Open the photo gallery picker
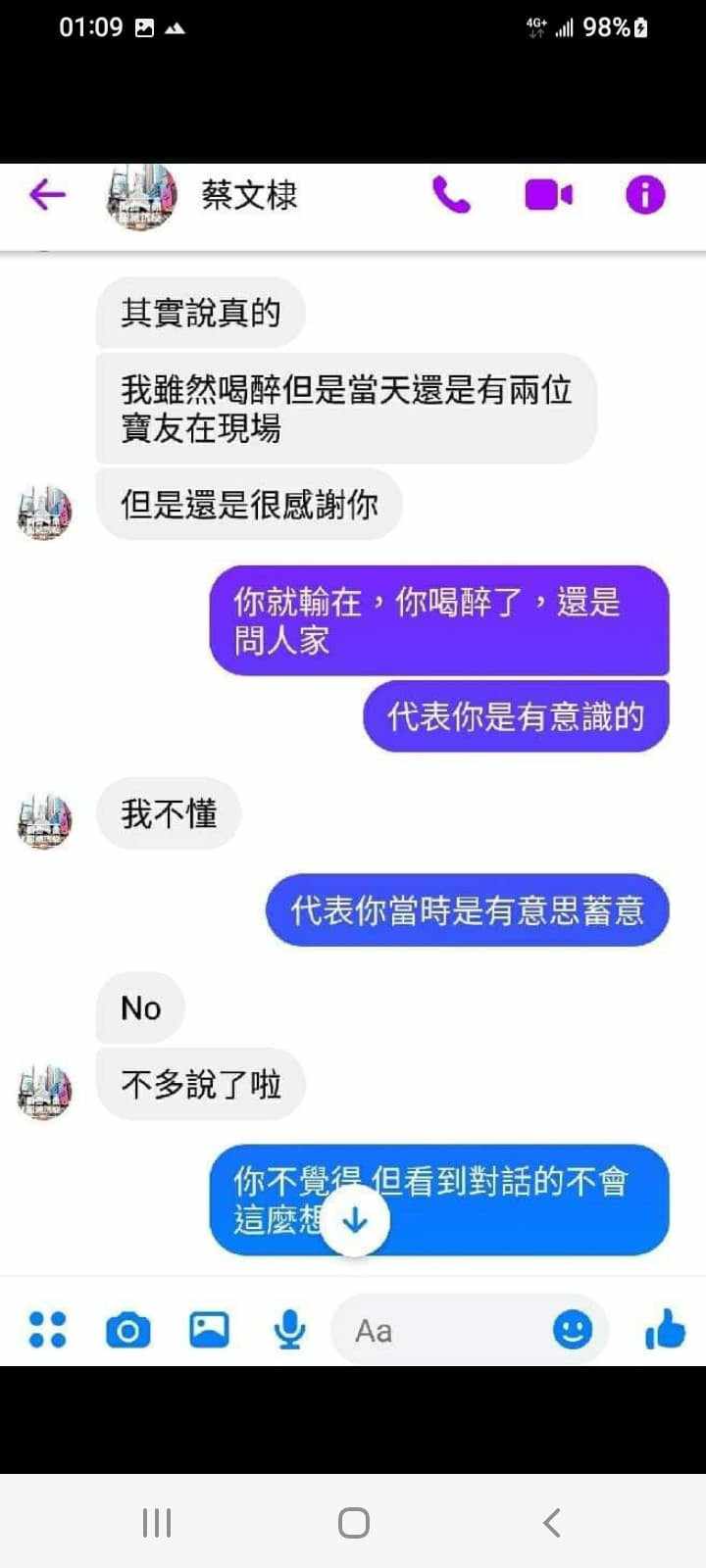The width and height of the screenshot is (706, 1568). click(x=209, y=1330)
